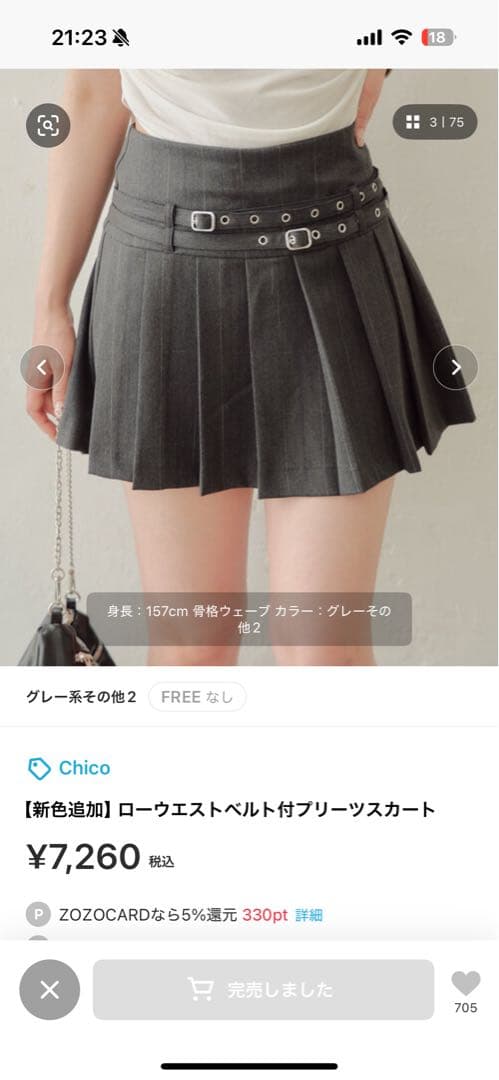Show the next product photo
The image size is (499, 1080).
click(x=456, y=368)
